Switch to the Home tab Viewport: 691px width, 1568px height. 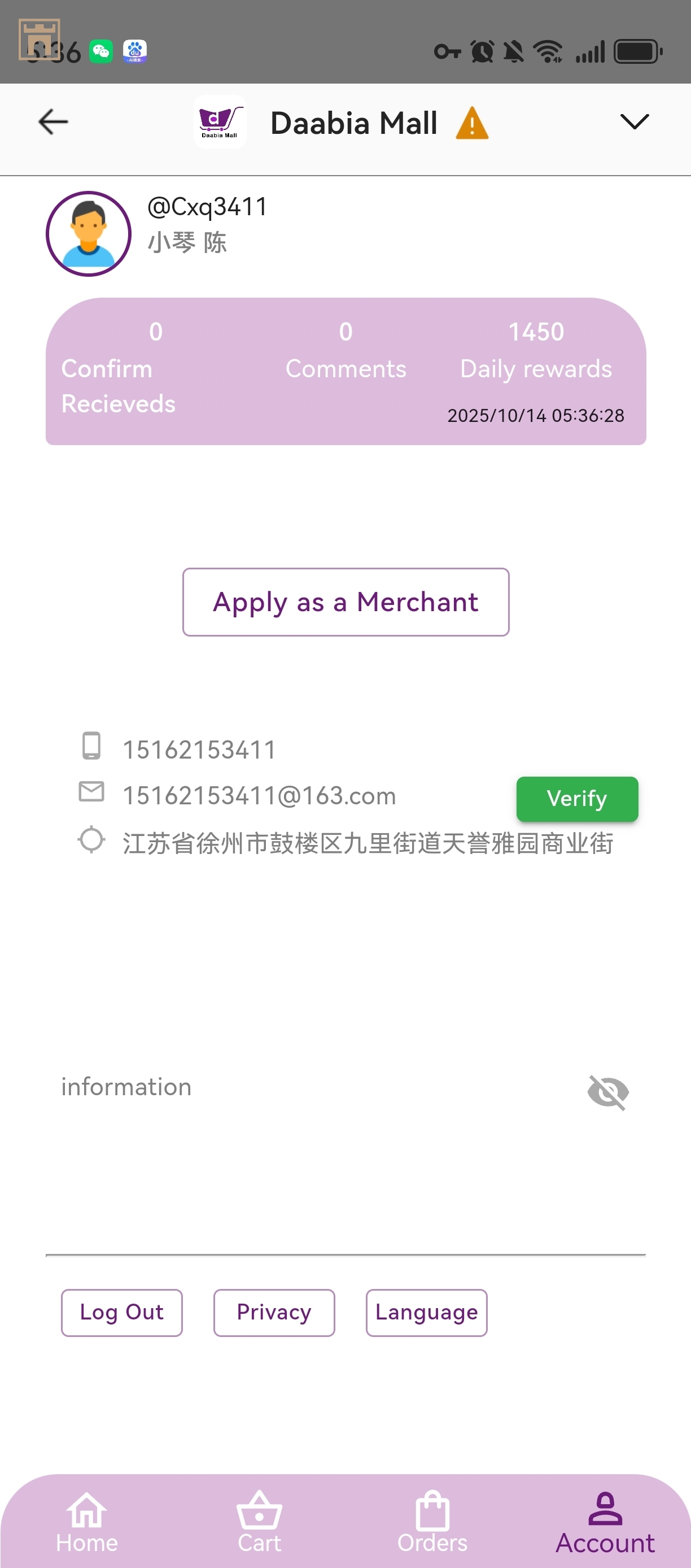87,1522
